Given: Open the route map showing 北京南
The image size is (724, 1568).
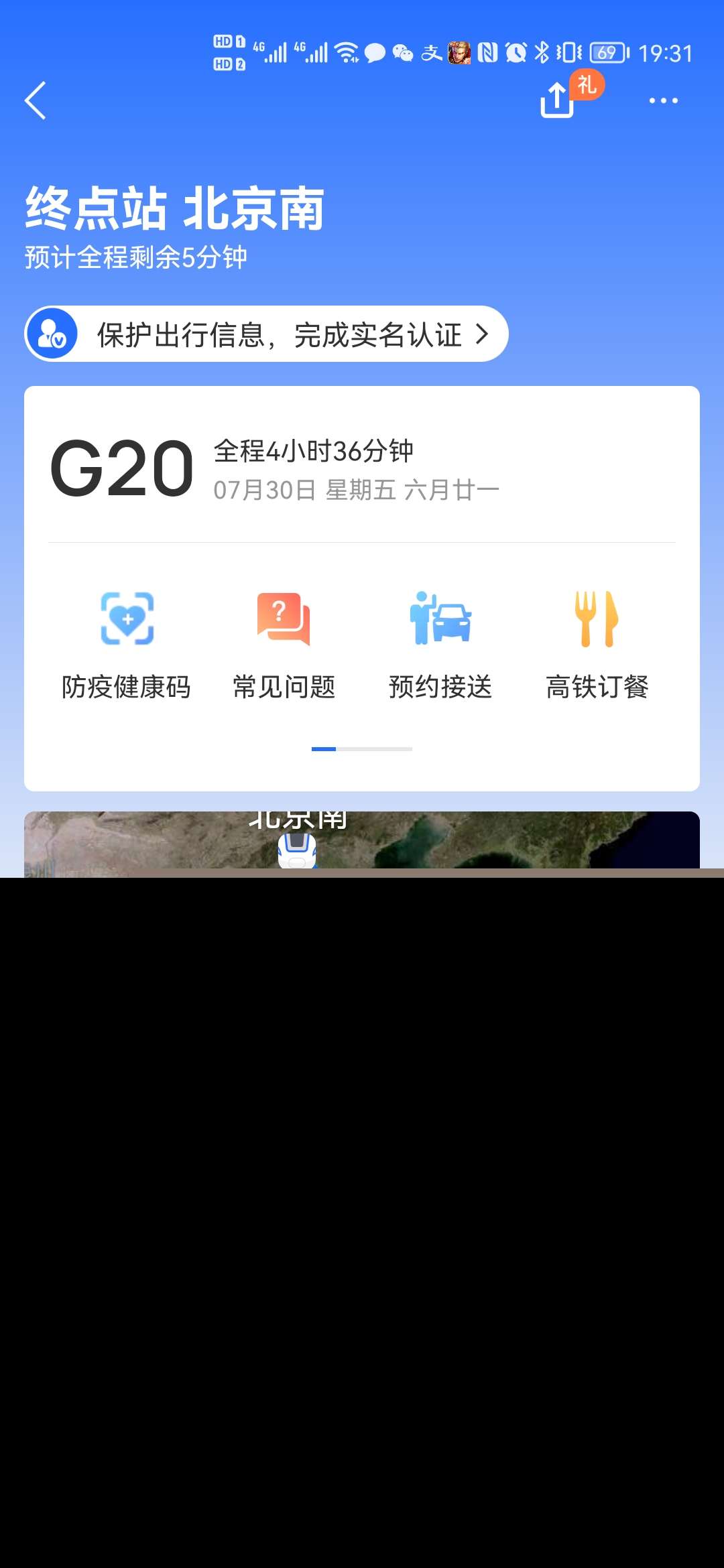Looking at the screenshot, I should (362, 840).
